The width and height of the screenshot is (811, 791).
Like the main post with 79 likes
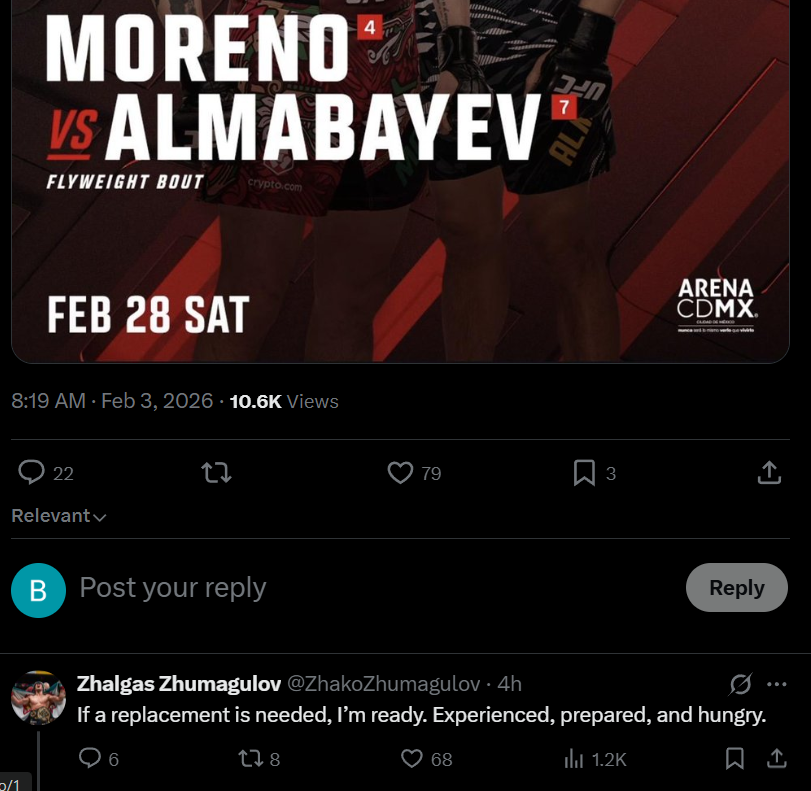[400, 473]
